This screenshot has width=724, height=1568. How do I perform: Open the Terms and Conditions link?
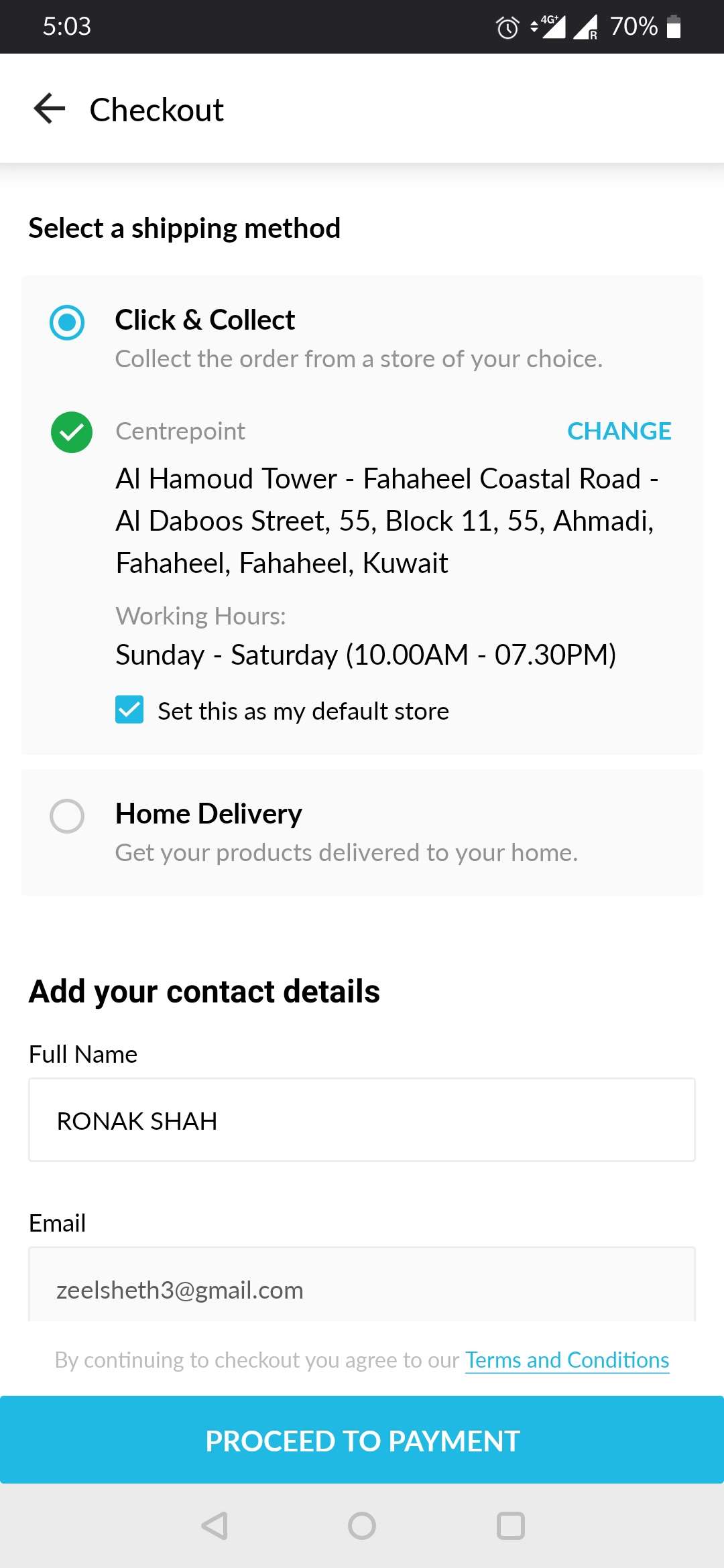567,1360
